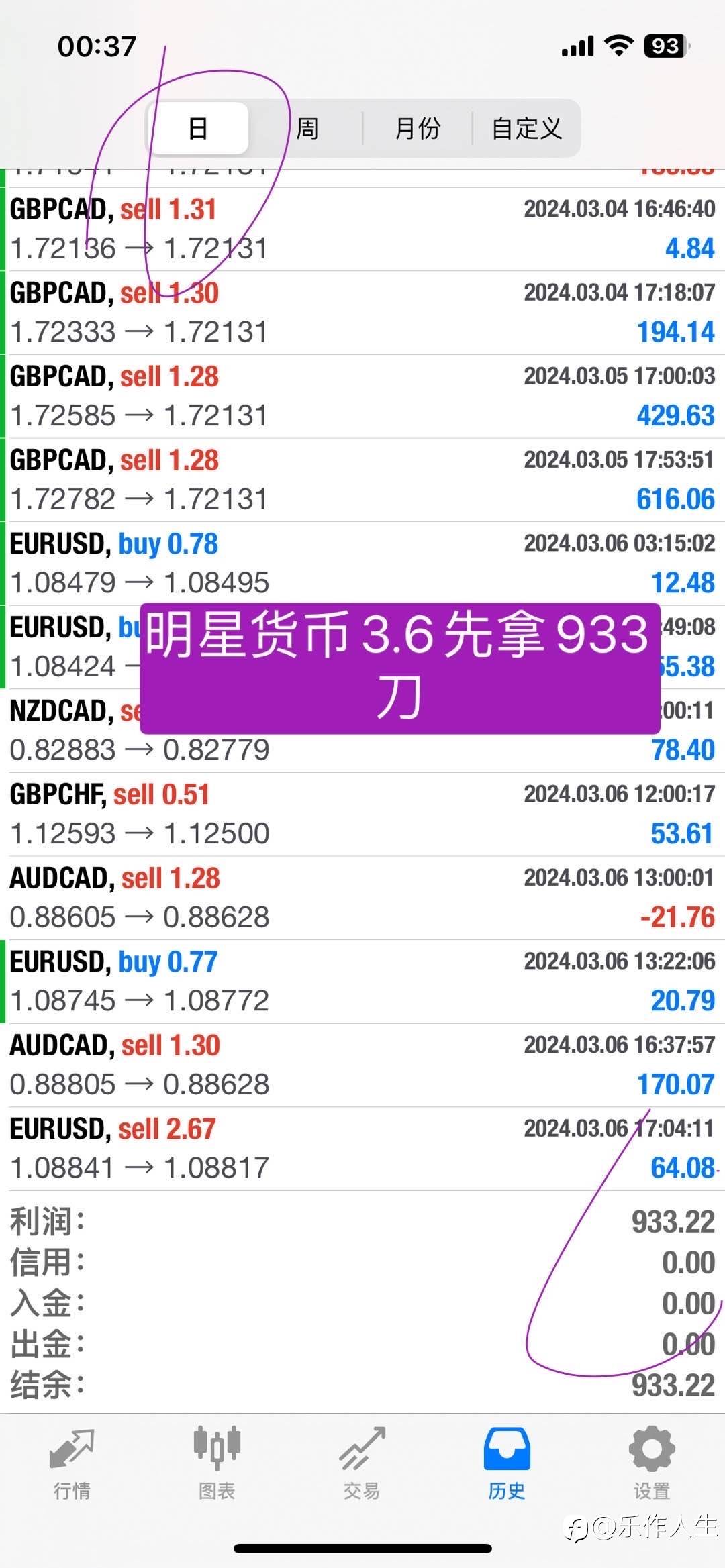Open the 自定义 custom period
The width and height of the screenshot is (725, 1568).
point(526,128)
